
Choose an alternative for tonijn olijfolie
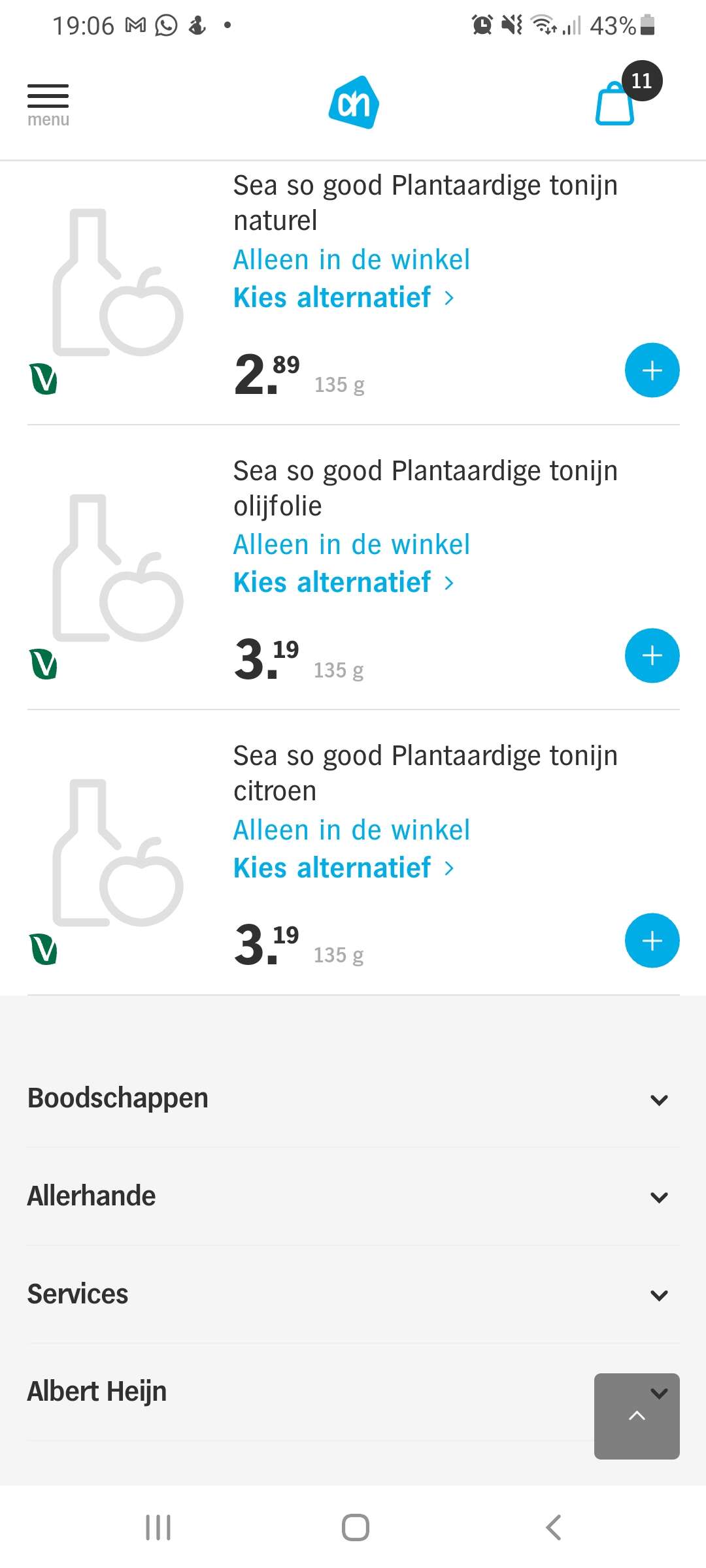[x=344, y=583]
